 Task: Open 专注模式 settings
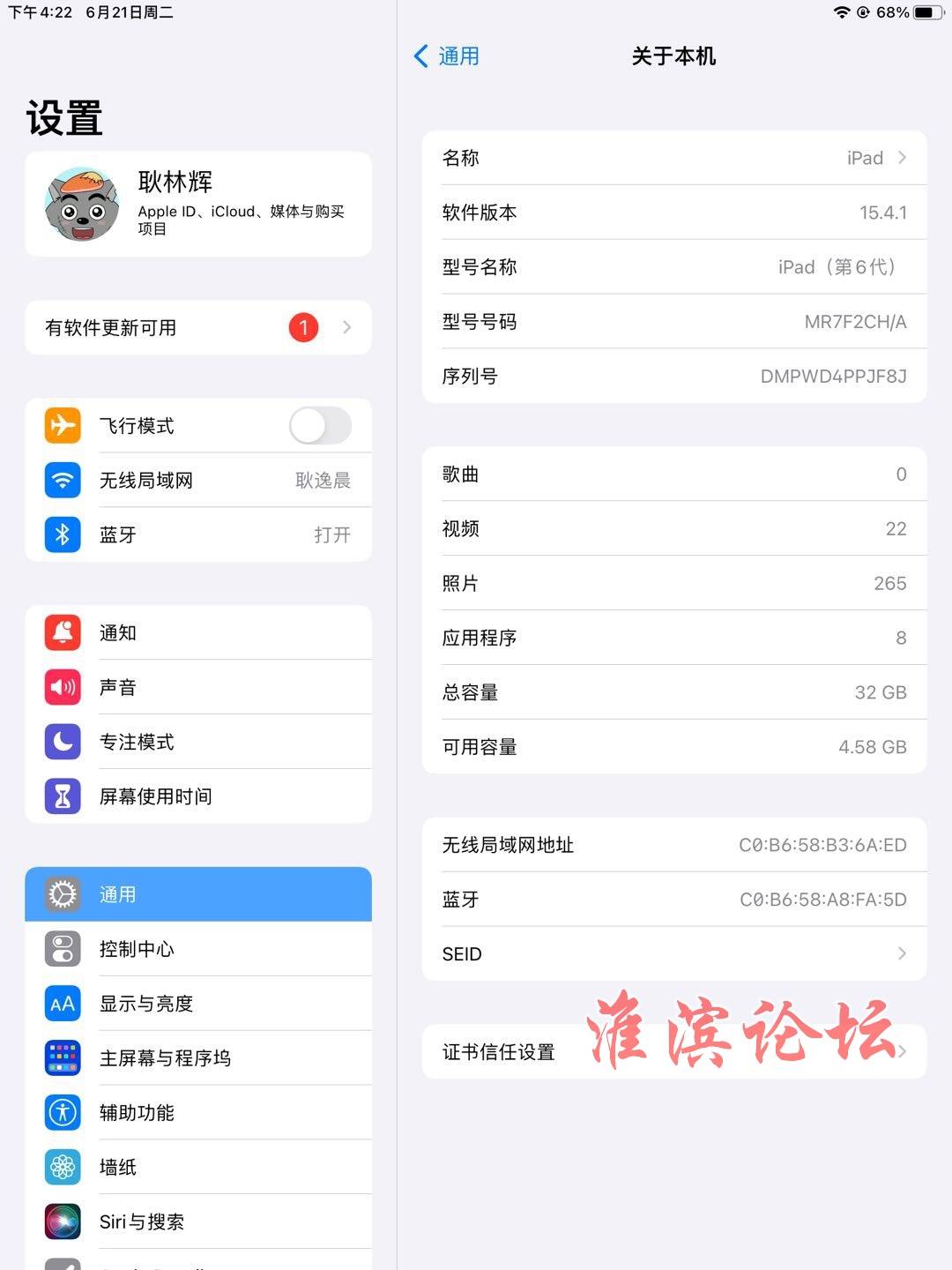[198, 743]
